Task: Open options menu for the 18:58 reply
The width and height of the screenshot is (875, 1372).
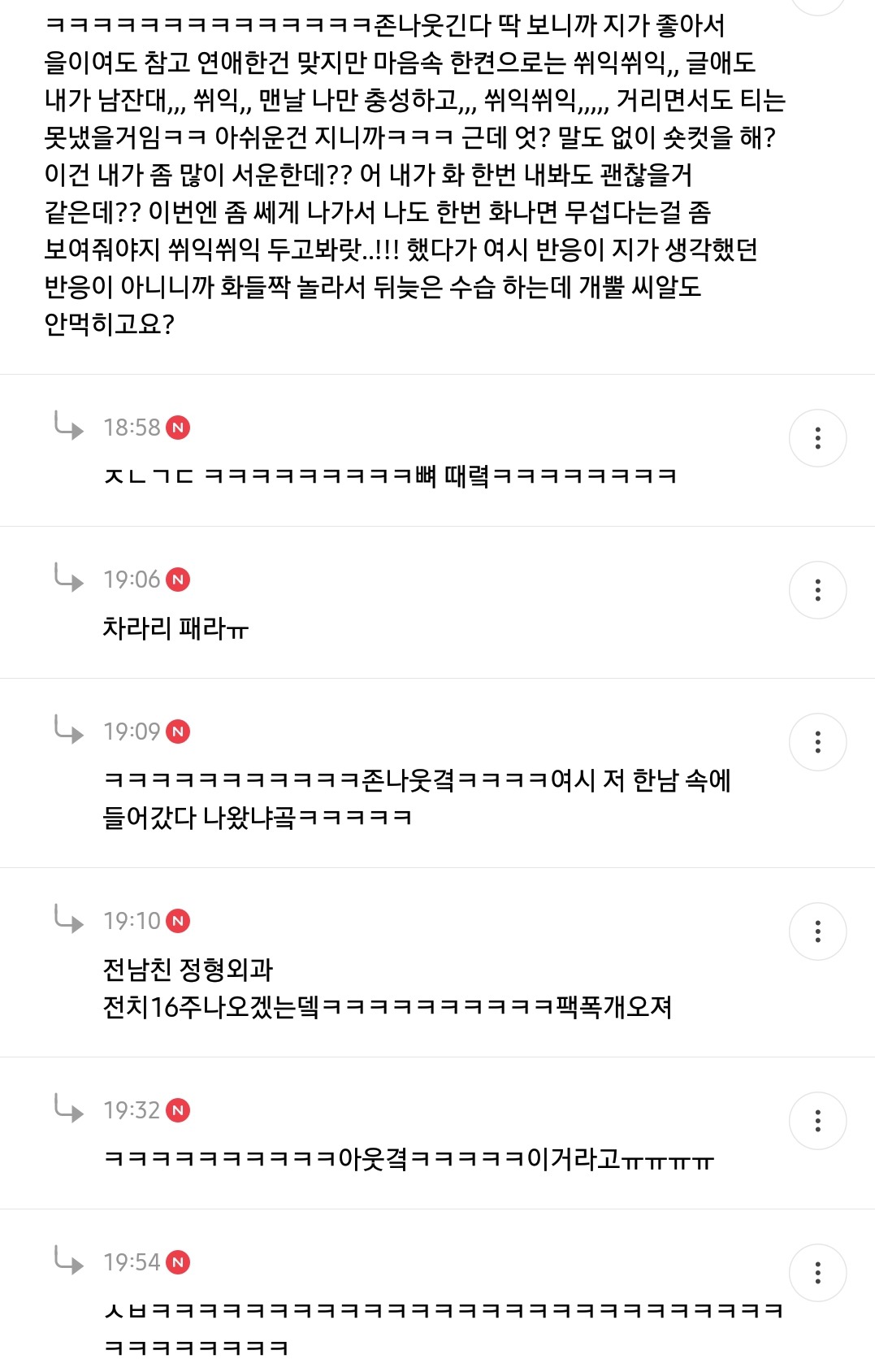Action: (x=817, y=438)
